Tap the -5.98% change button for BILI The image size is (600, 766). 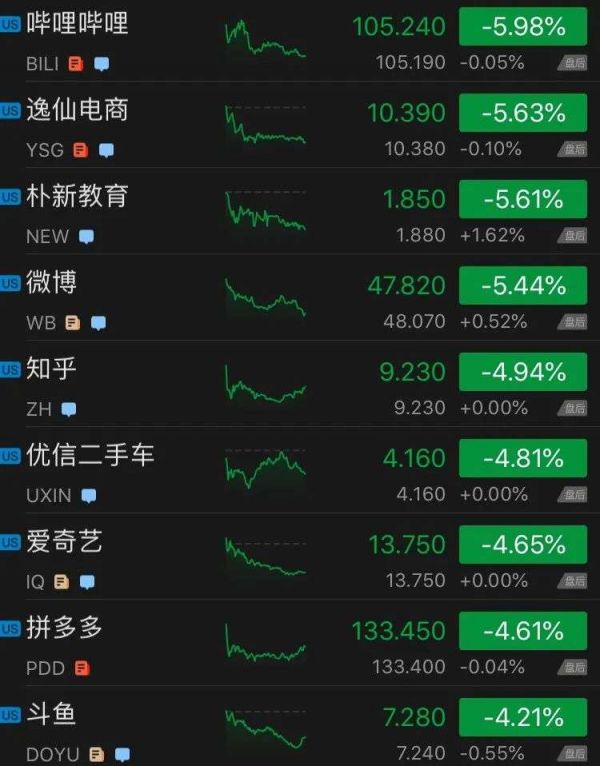click(522, 27)
